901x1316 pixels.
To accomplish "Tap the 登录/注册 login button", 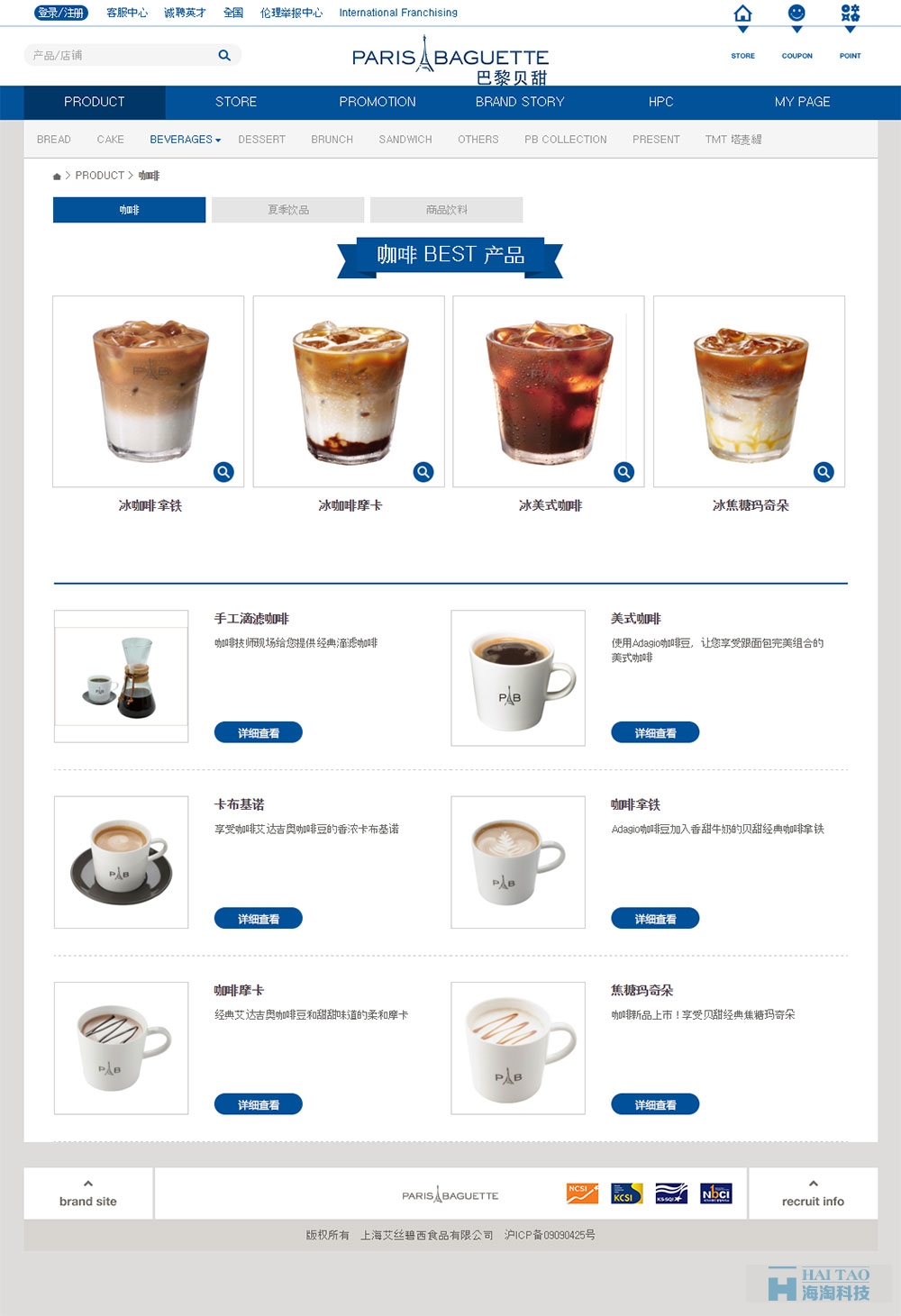I will 60,13.
